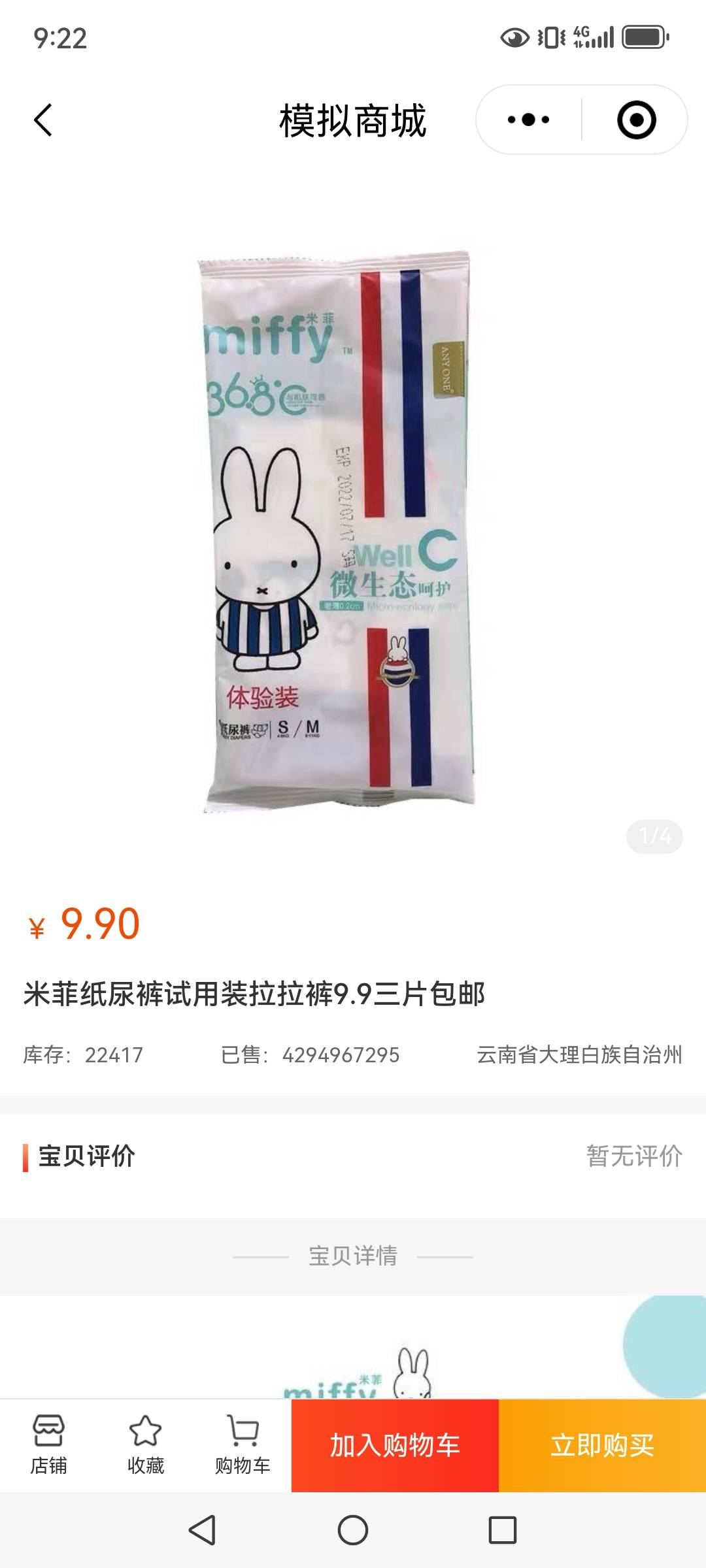This screenshot has width=706, height=1568.
Task: Open the miffy diaper product photo
Action: pos(337,529)
